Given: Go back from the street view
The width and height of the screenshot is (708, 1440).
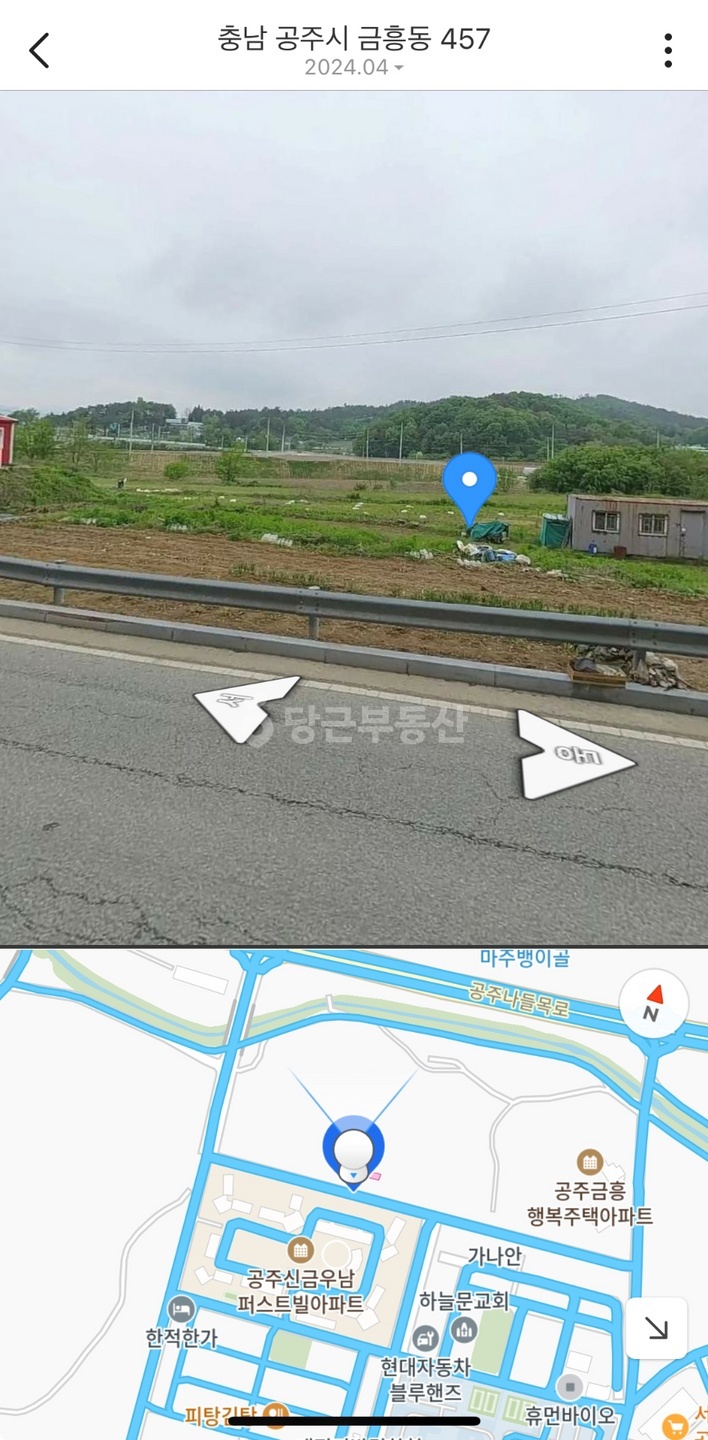Looking at the screenshot, I should (x=39, y=50).
